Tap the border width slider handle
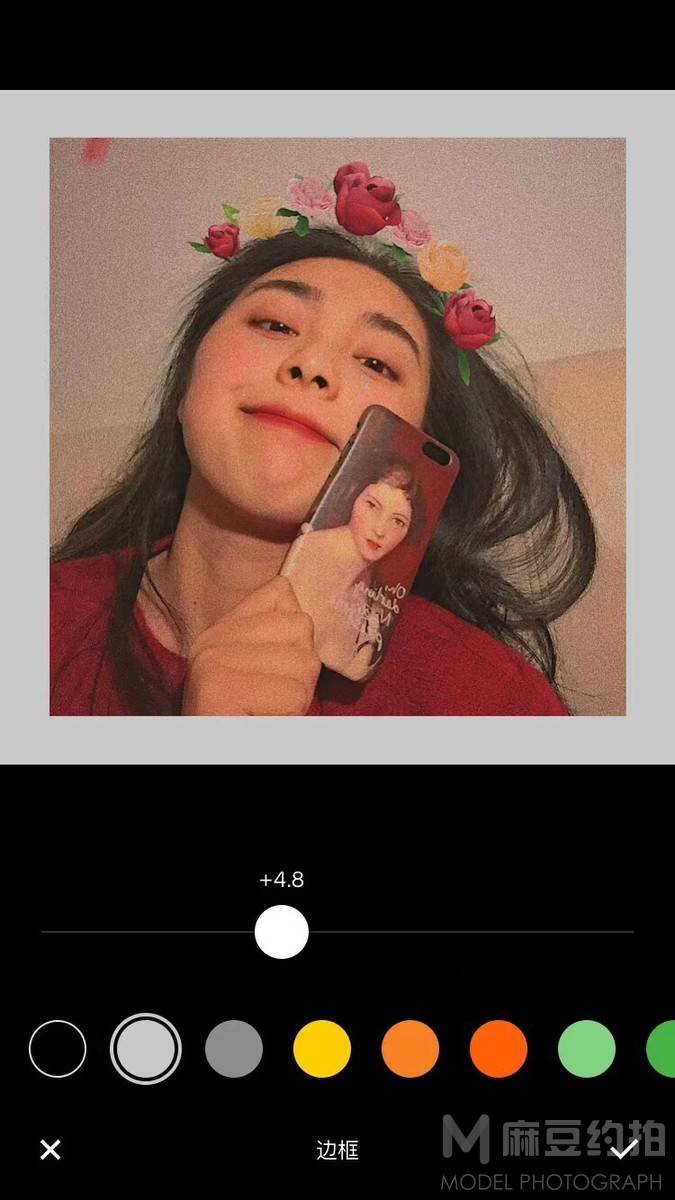 coord(281,932)
